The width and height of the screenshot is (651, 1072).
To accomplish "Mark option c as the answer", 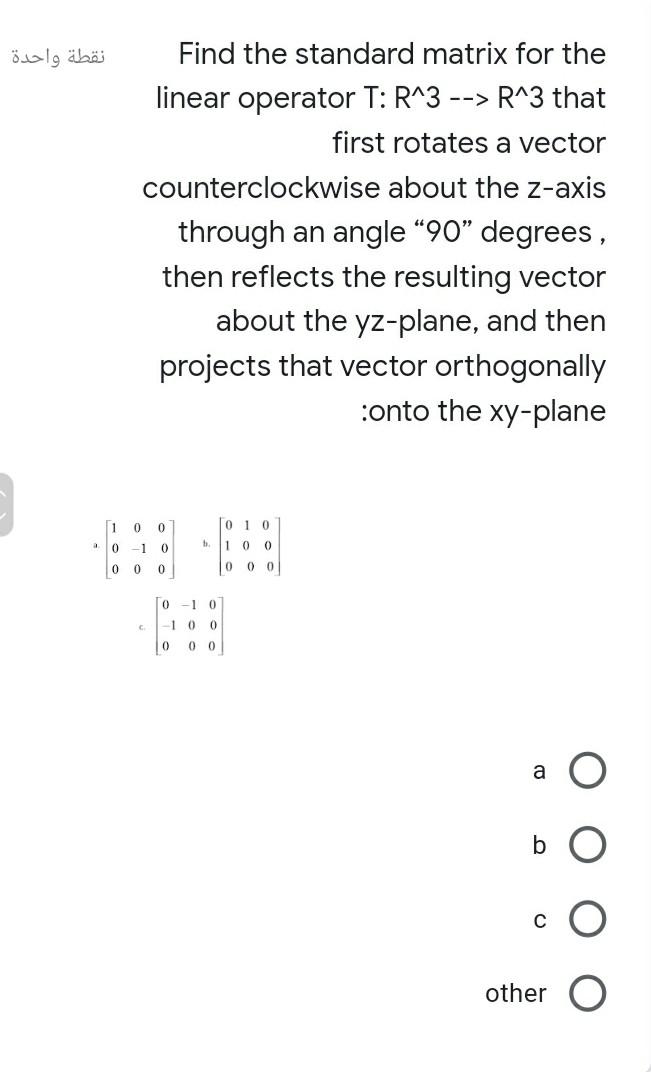I will coord(588,920).
